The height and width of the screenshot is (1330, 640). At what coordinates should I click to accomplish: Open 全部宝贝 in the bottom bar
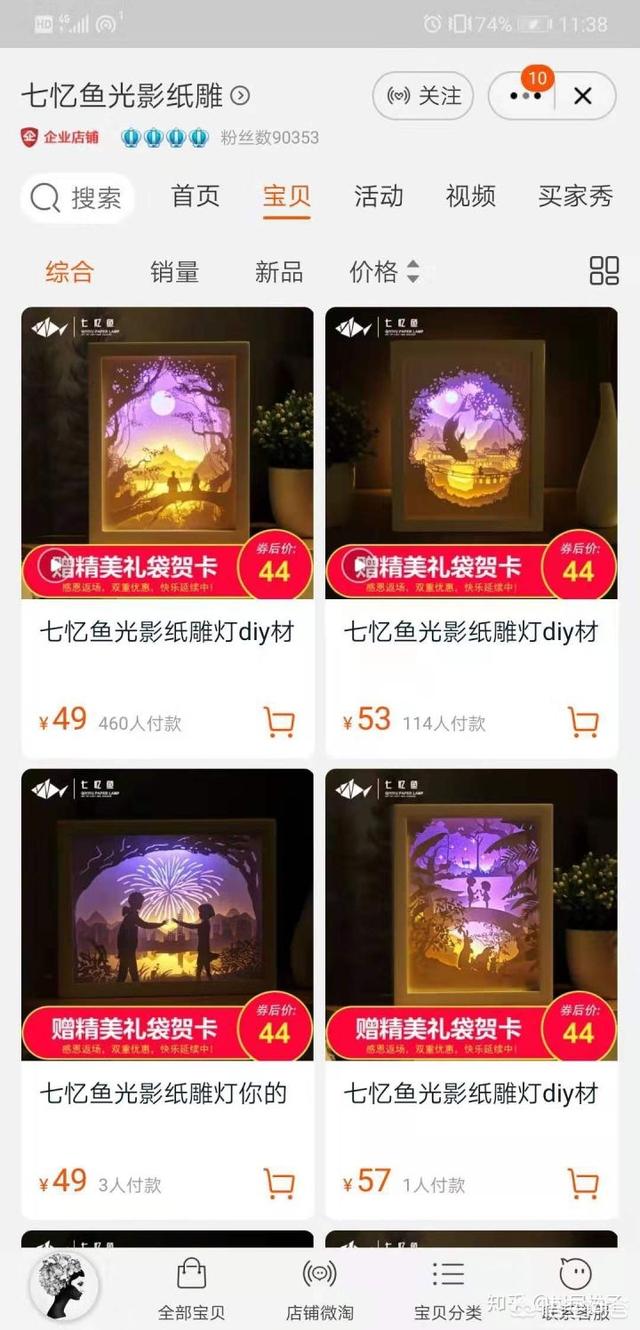(x=191, y=1289)
